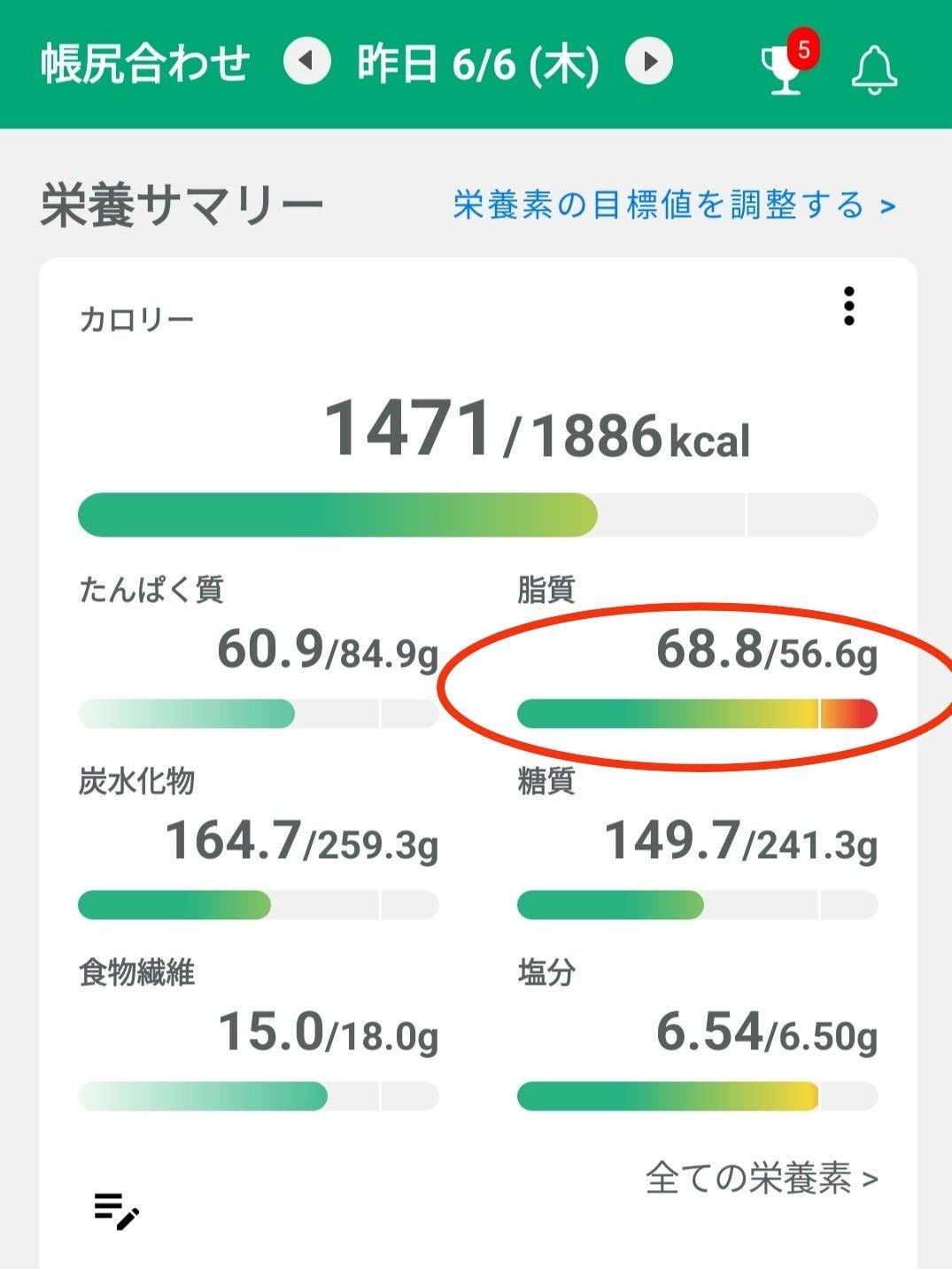This screenshot has height=1269, width=952.
Task: Go to next day with right arrow
Action: pyautogui.click(x=652, y=61)
